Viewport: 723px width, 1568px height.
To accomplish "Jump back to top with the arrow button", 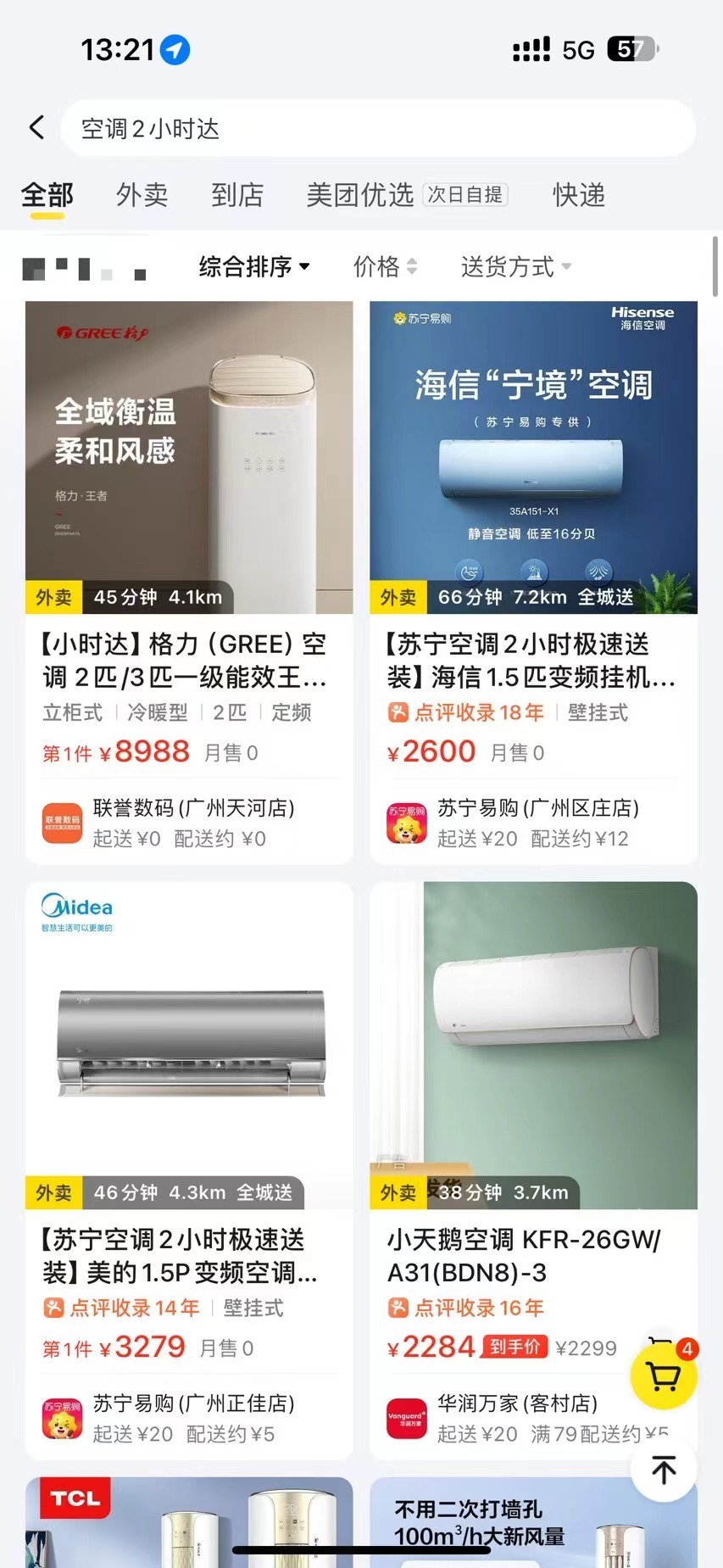I will (664, 1470).
